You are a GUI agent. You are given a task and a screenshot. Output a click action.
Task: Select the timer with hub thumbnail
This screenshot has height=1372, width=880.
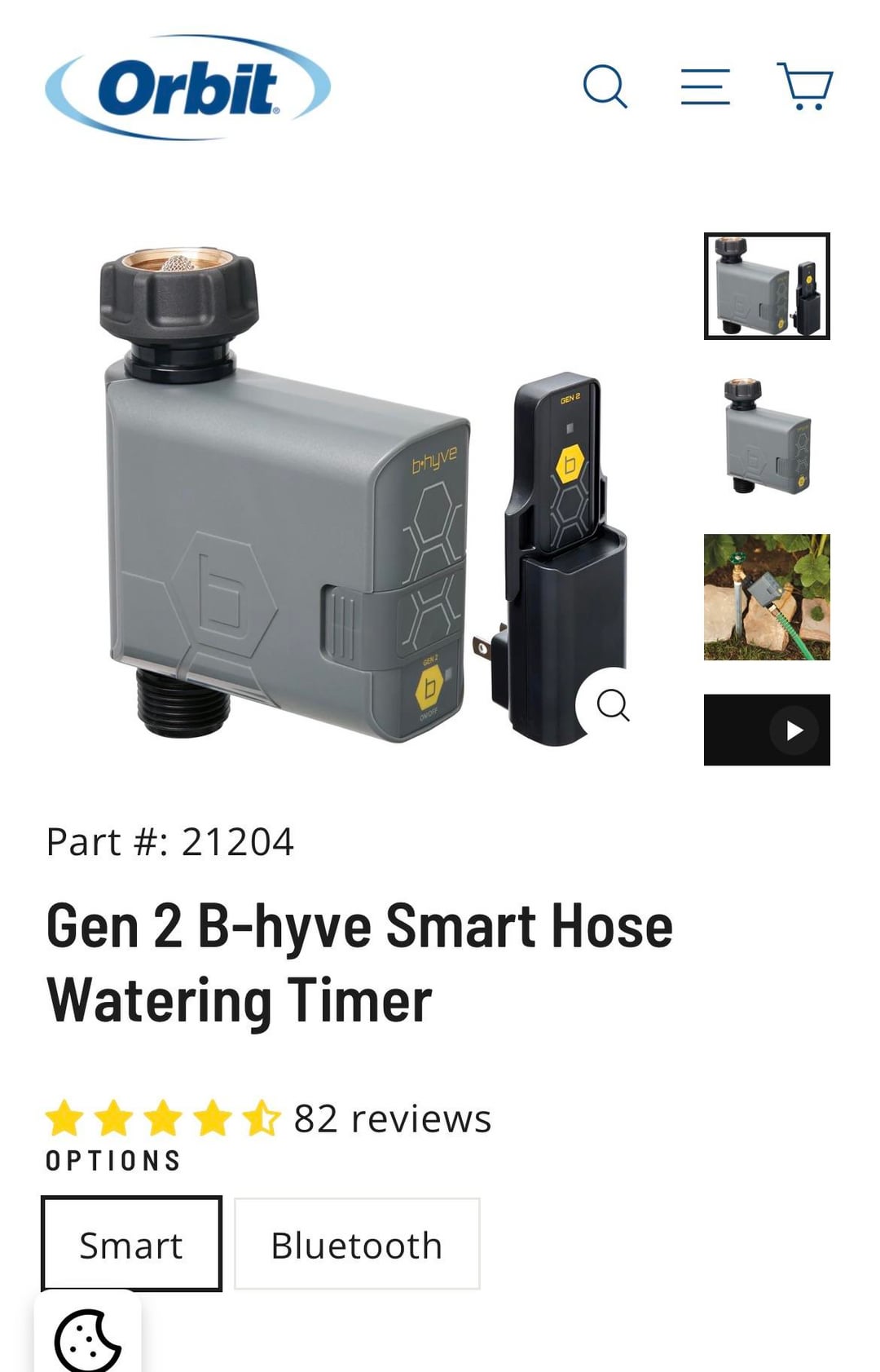coord(767,286)
